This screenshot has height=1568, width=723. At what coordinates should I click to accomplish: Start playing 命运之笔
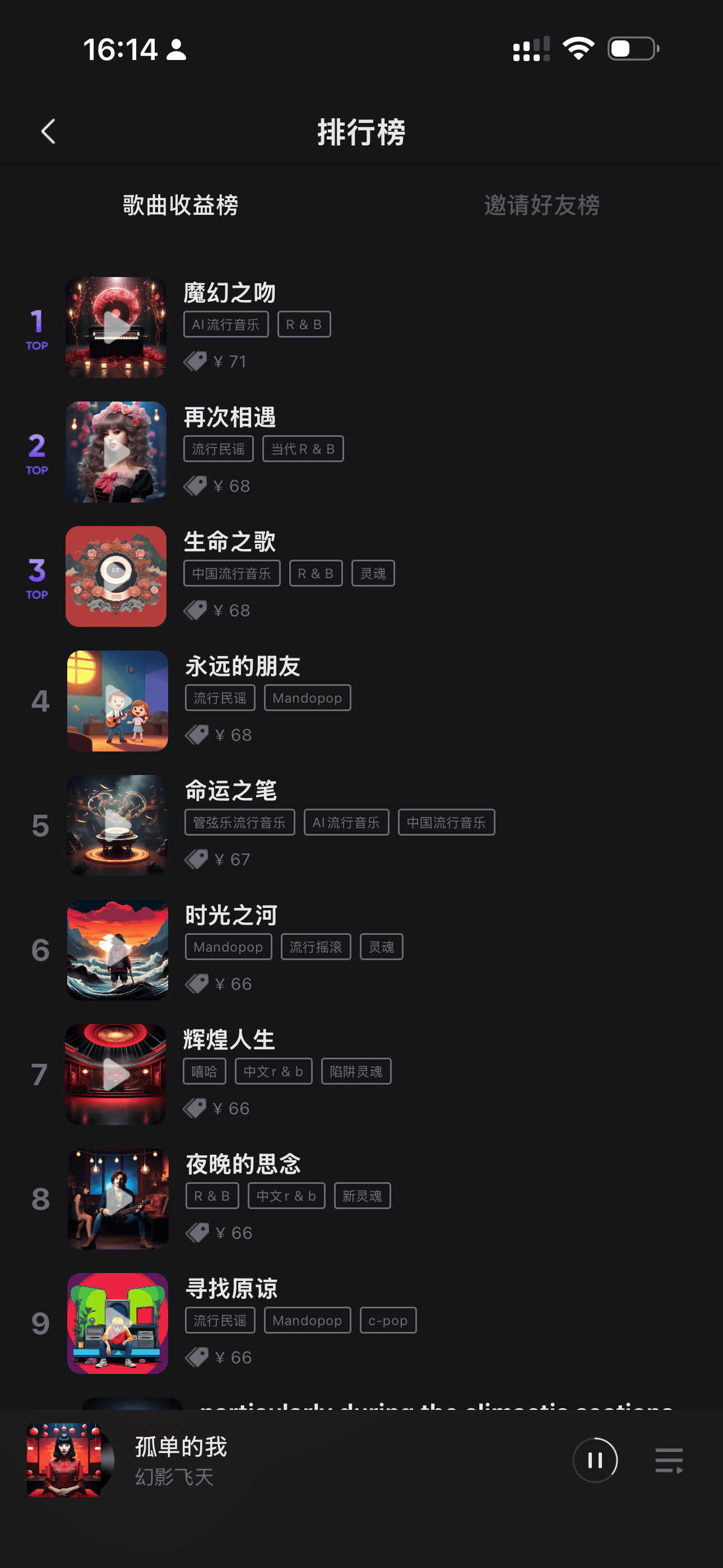118,825
